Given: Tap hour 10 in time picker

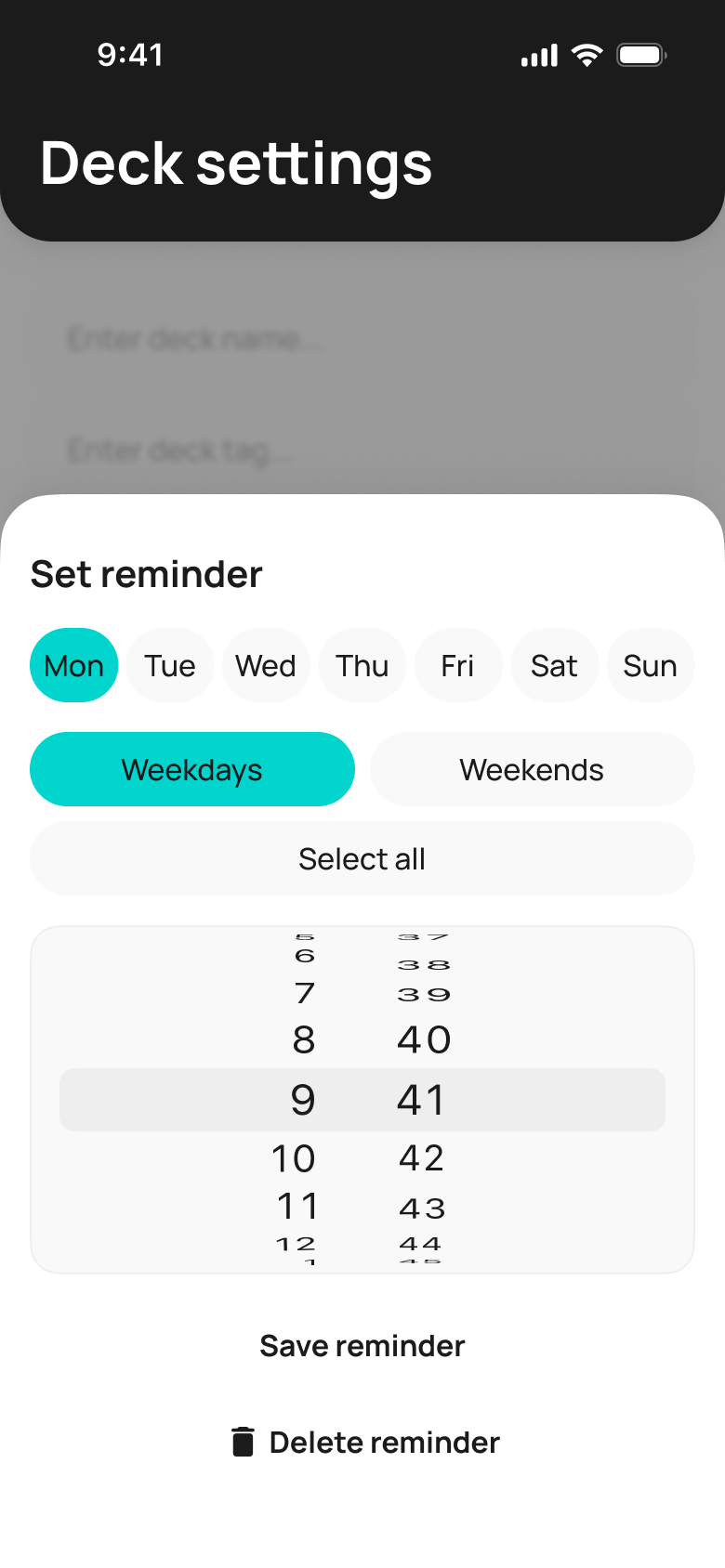Looking at the screenshot, I should click(294, 1158).
